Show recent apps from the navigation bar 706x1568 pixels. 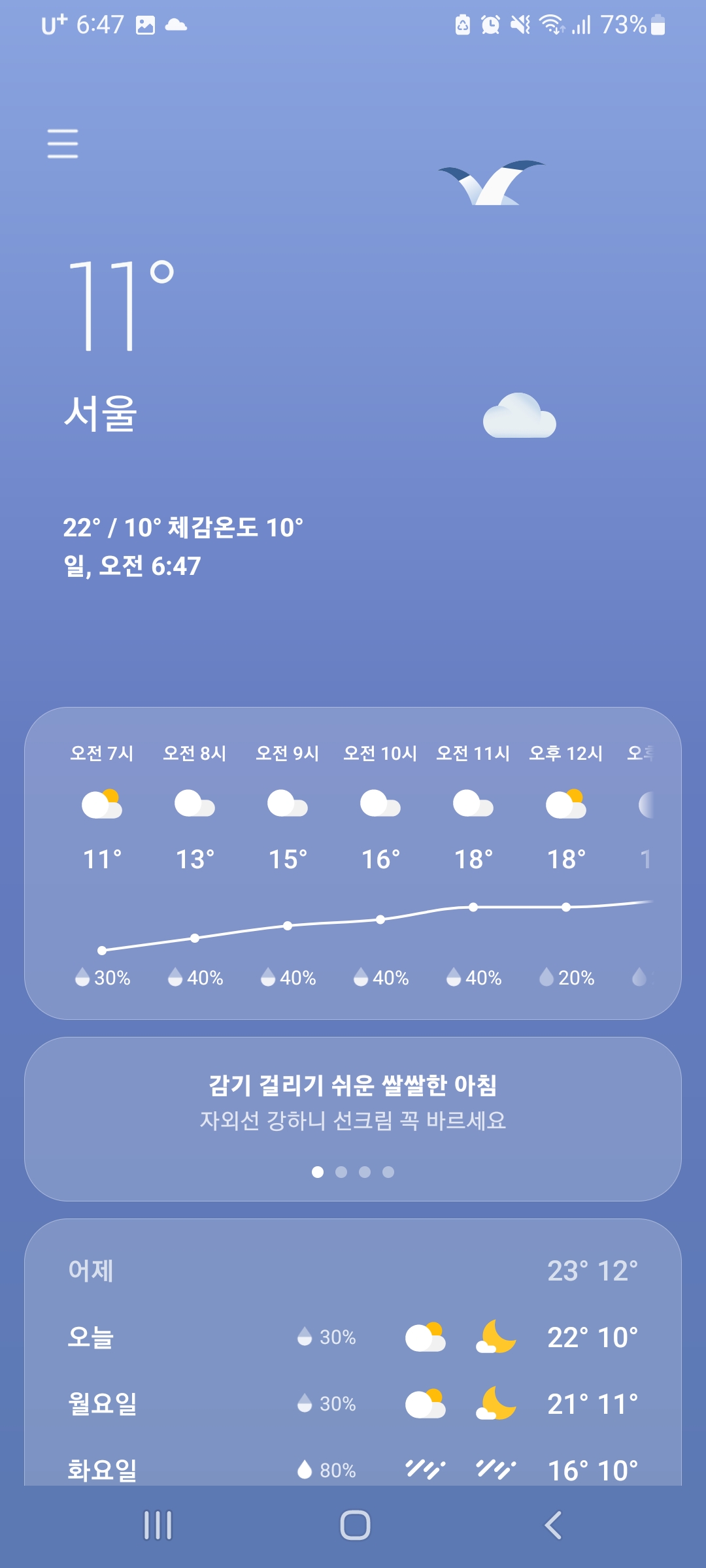(158, 1526)
